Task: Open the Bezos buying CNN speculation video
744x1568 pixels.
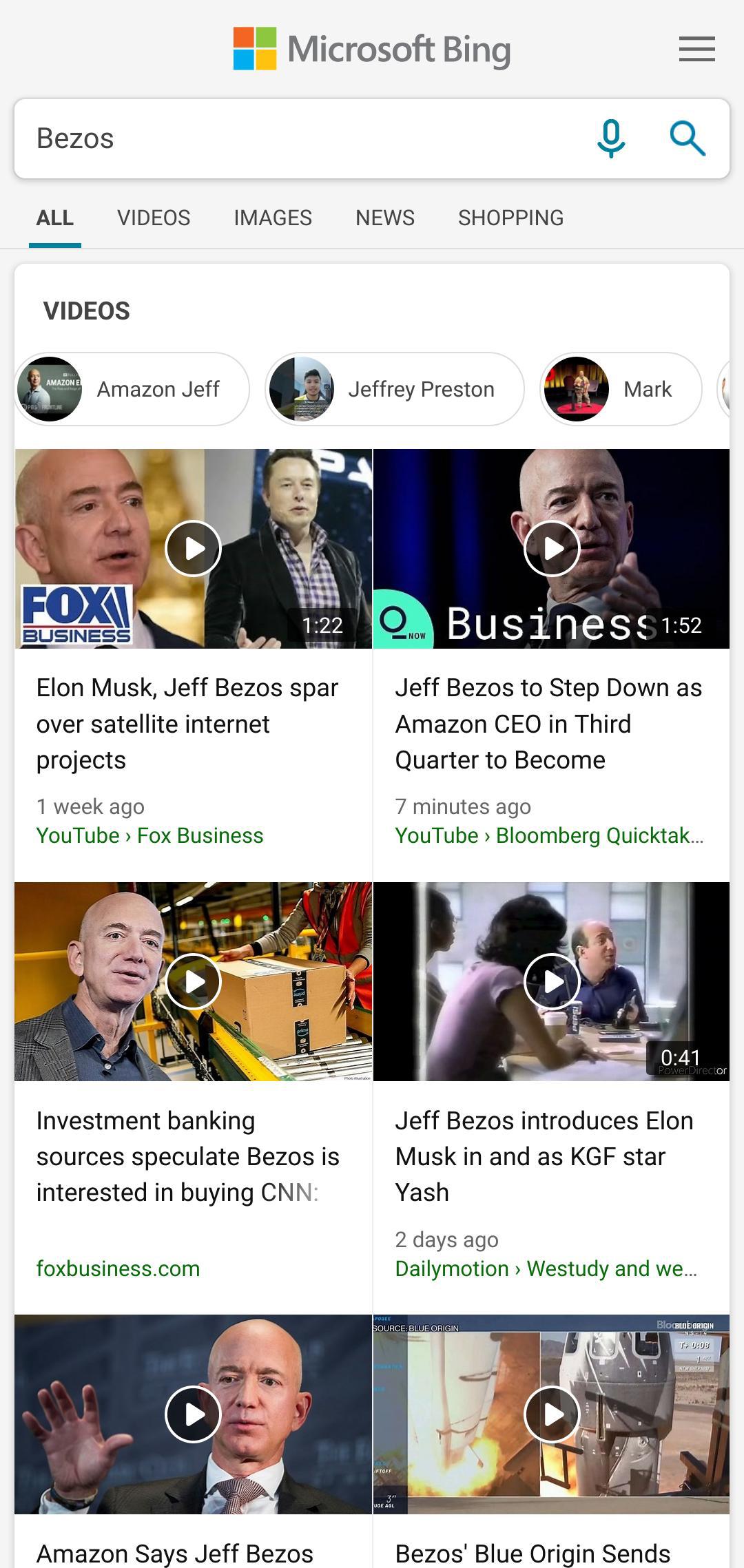Action: (x=194, y=981)
